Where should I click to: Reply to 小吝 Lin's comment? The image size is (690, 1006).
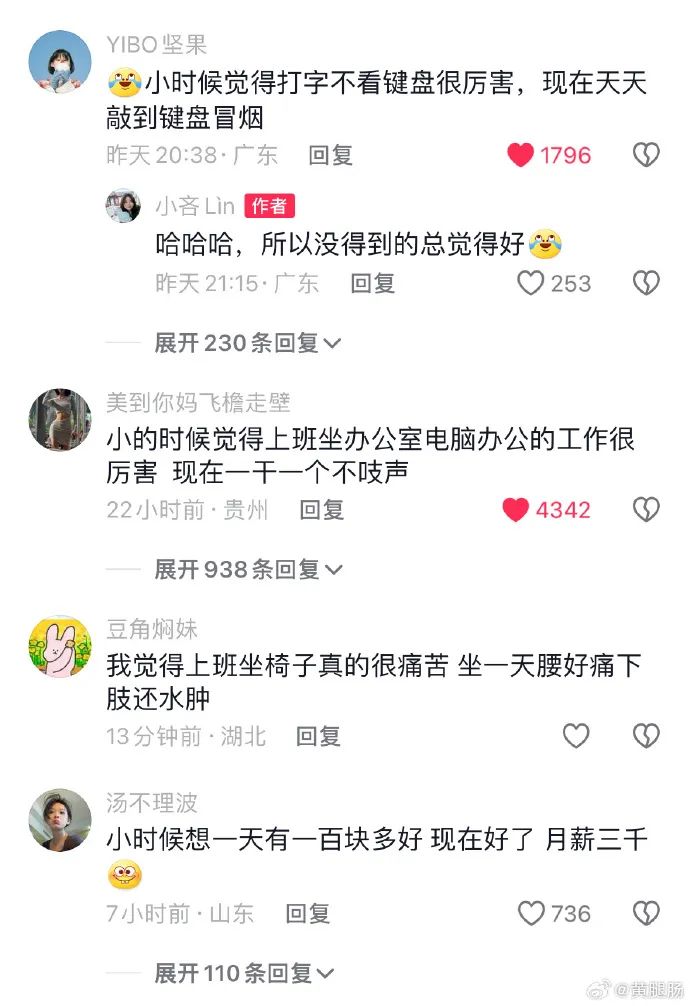(372, 283)
